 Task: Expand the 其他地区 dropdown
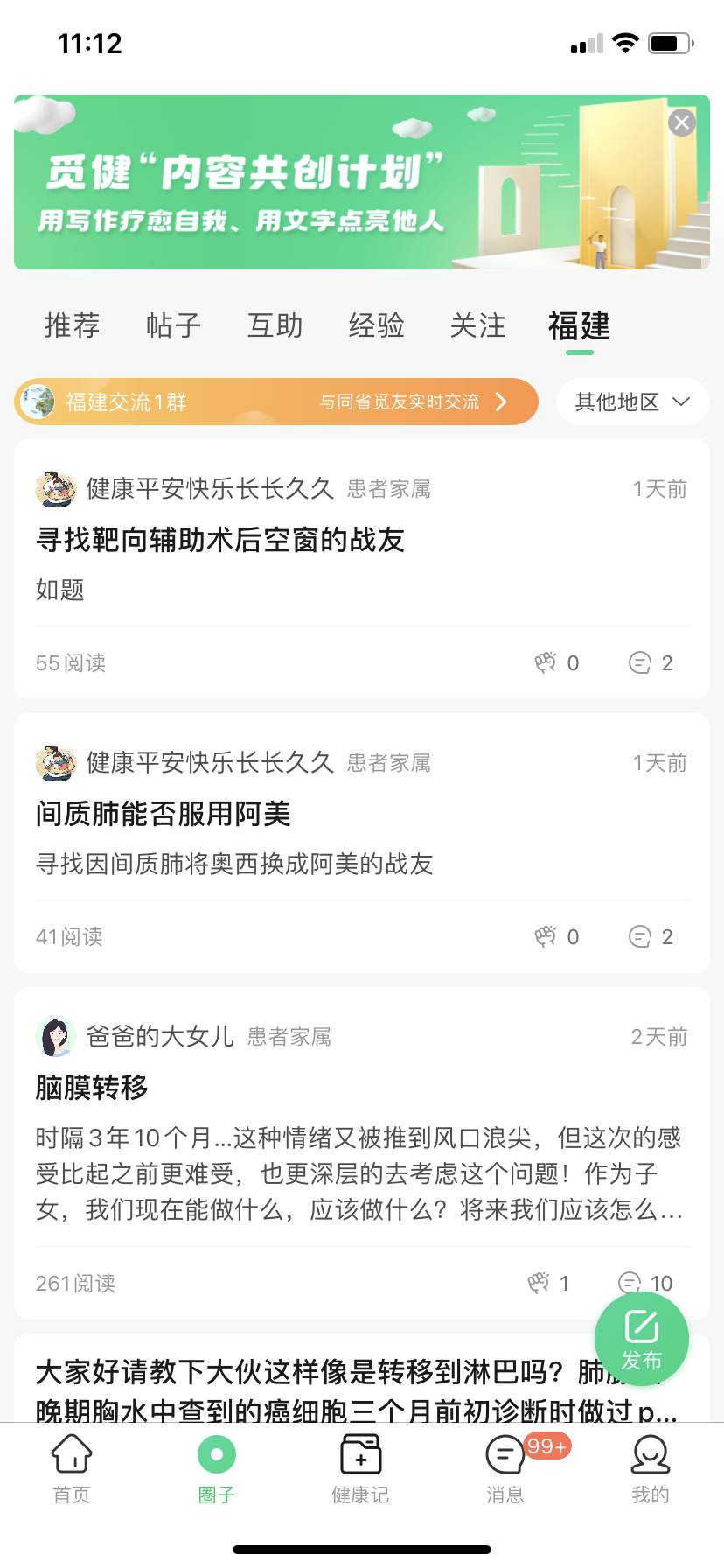click(x=632, y=402)
